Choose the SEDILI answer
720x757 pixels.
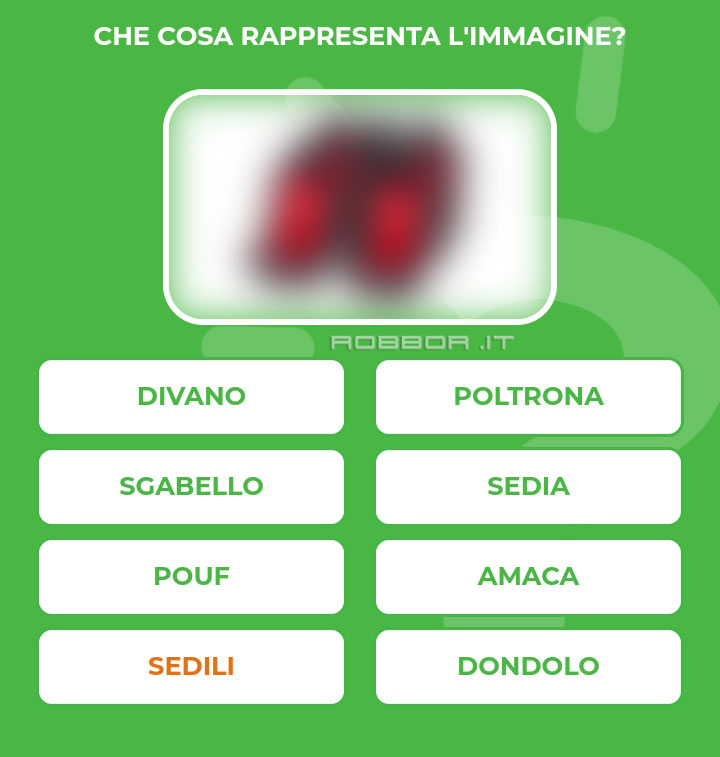click(191, 667)
